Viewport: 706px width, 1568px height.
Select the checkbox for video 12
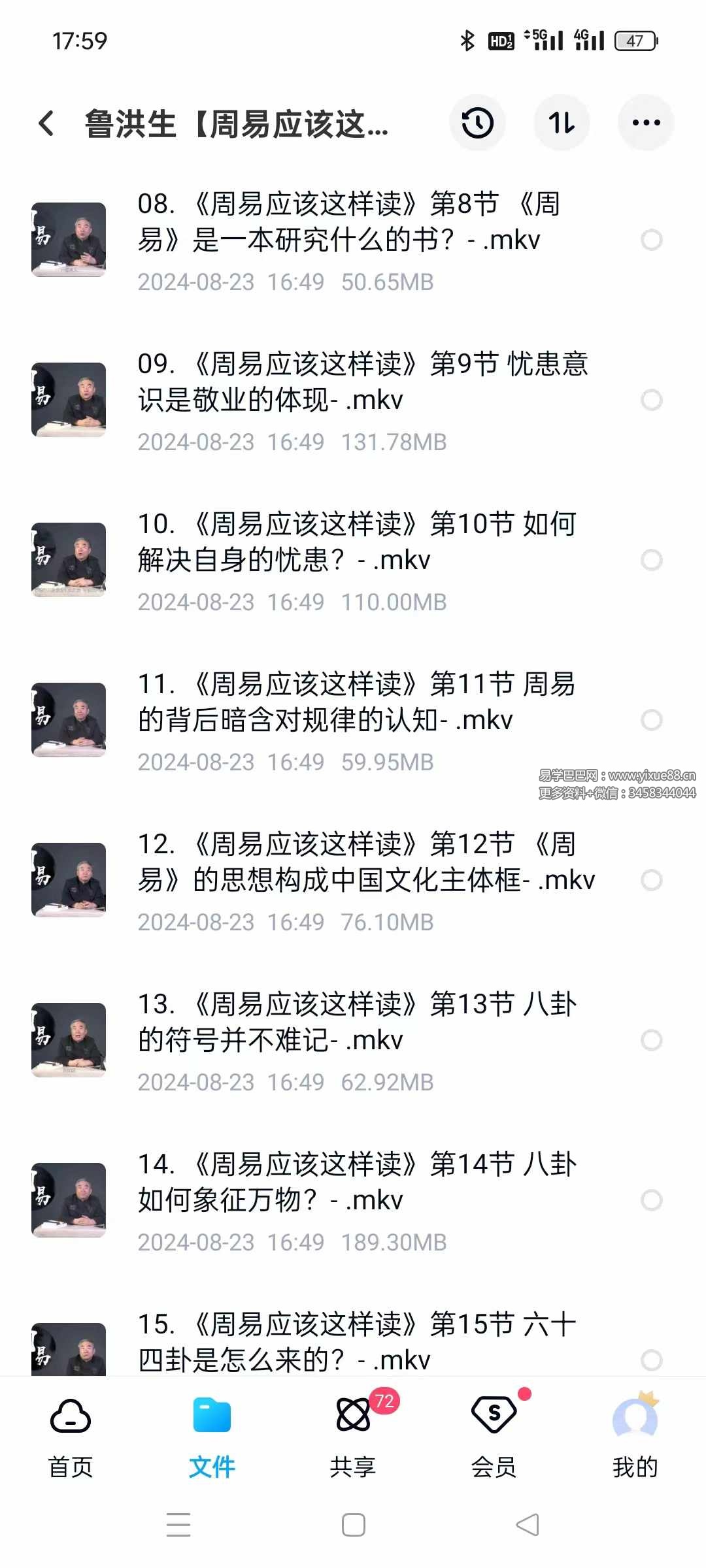pyautogui.click(x=651, y=880)
